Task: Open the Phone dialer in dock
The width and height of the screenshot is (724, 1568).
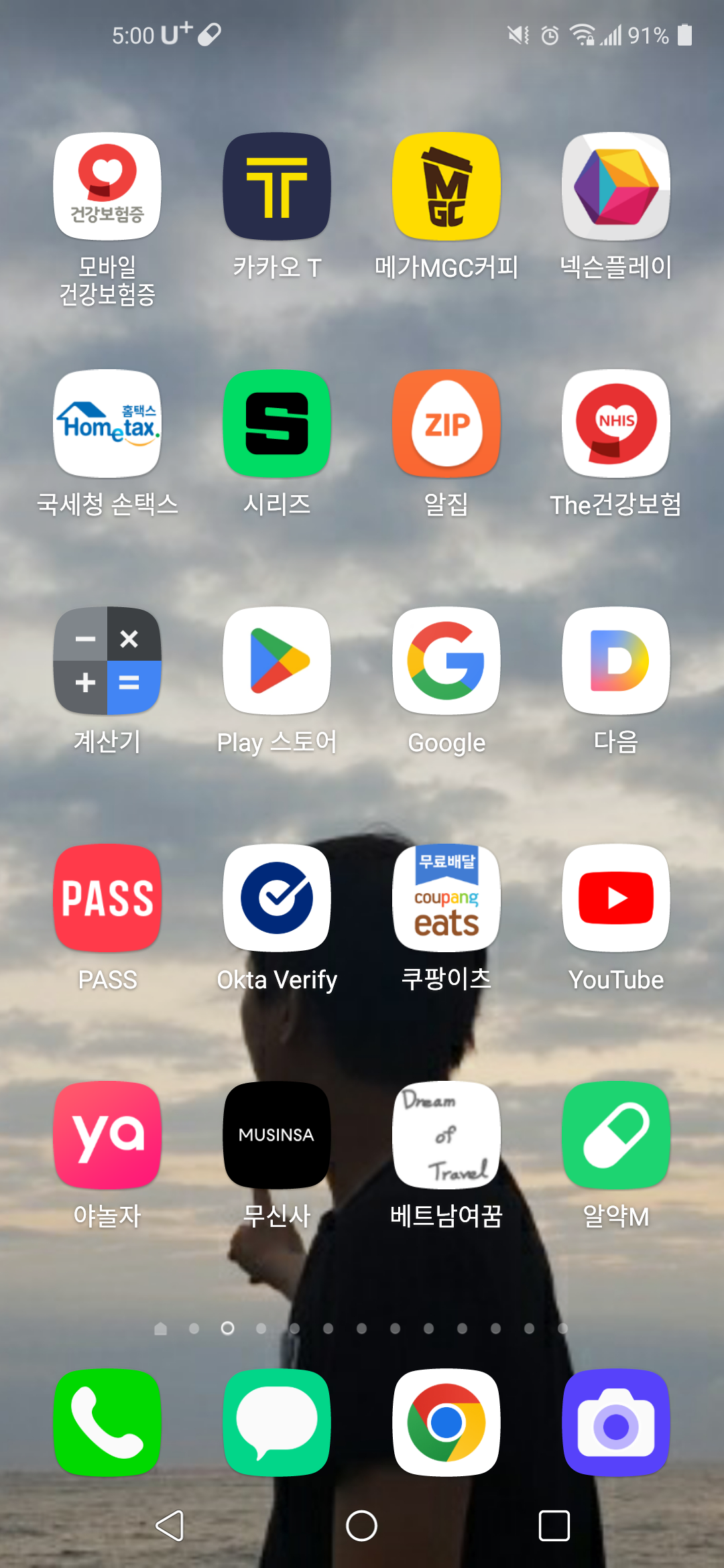Action: pos(107,1422)
